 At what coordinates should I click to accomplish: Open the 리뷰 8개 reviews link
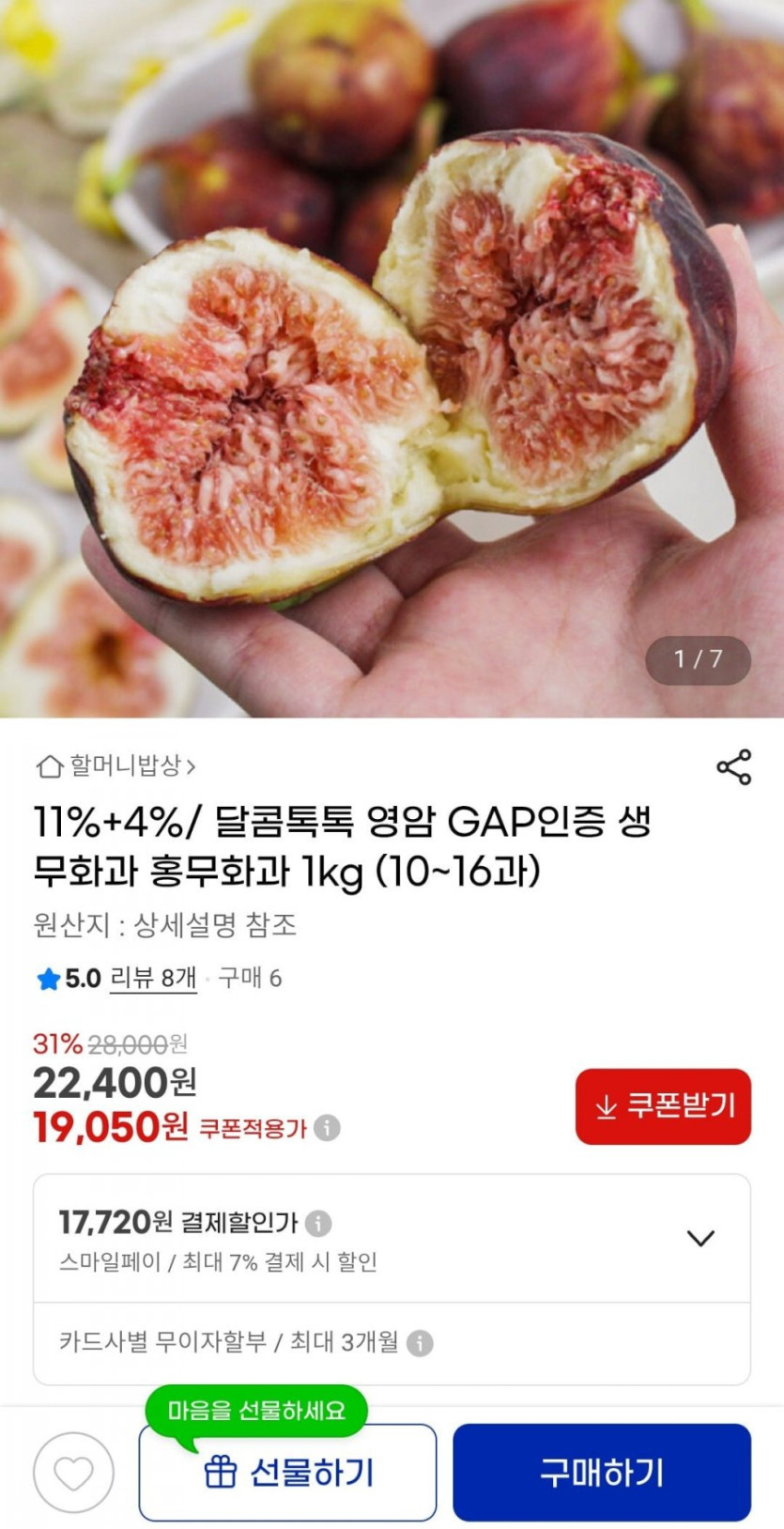pos(153,979)
